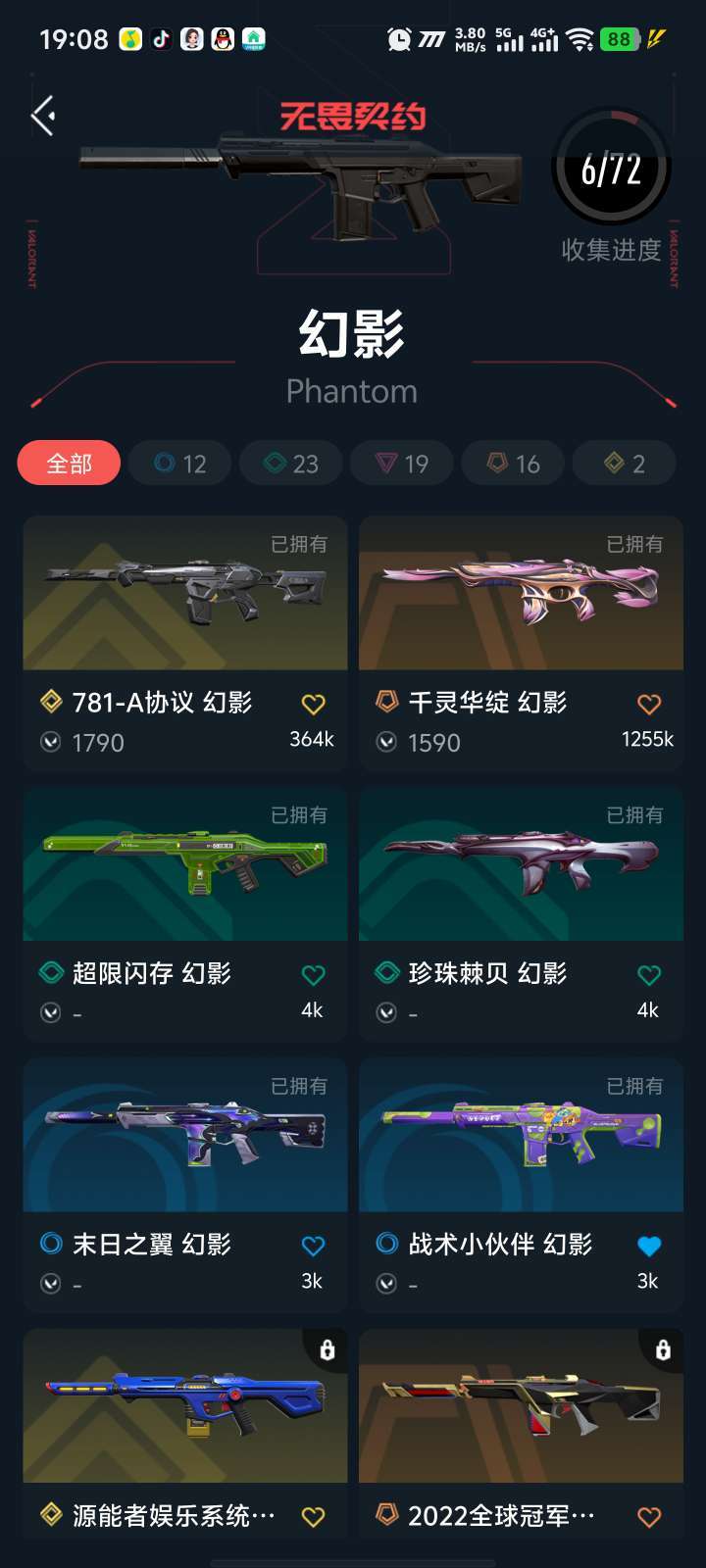
Task: Filter skins by the orange tier showing 16
Action: [x=513, y=463]
